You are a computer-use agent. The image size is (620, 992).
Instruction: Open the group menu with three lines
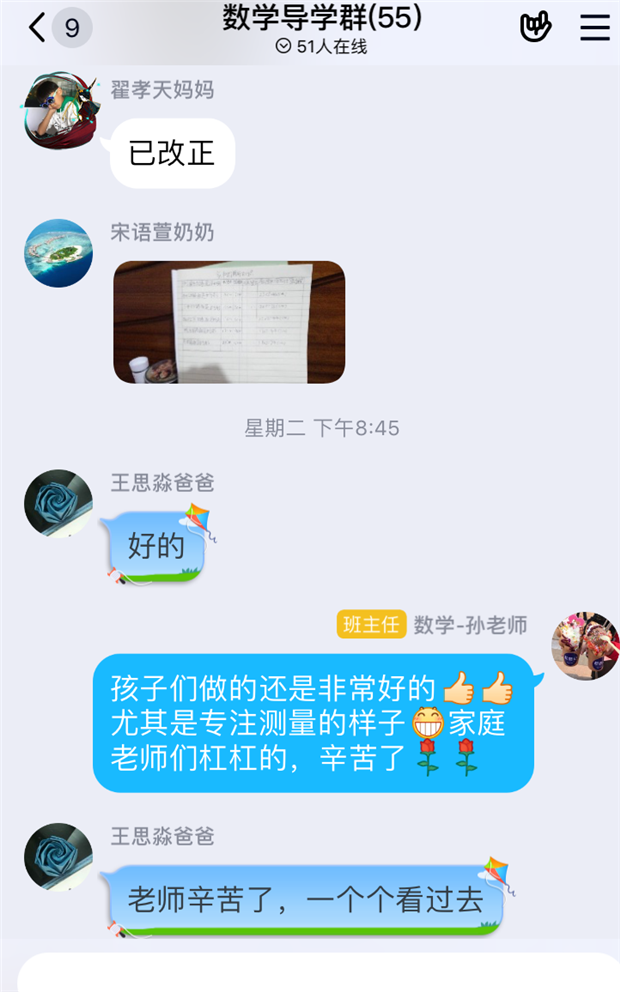coord(595,27)
